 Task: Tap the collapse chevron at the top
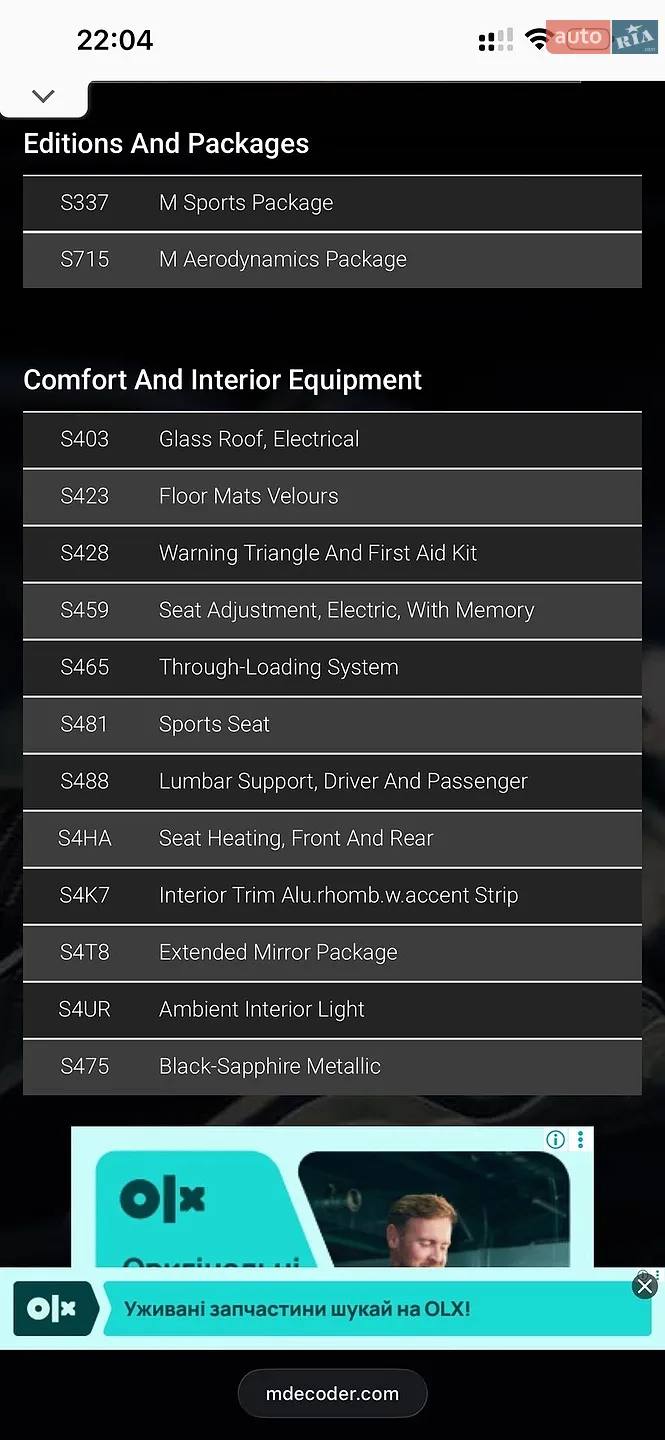pyautogui.click(x=43, y=97)
